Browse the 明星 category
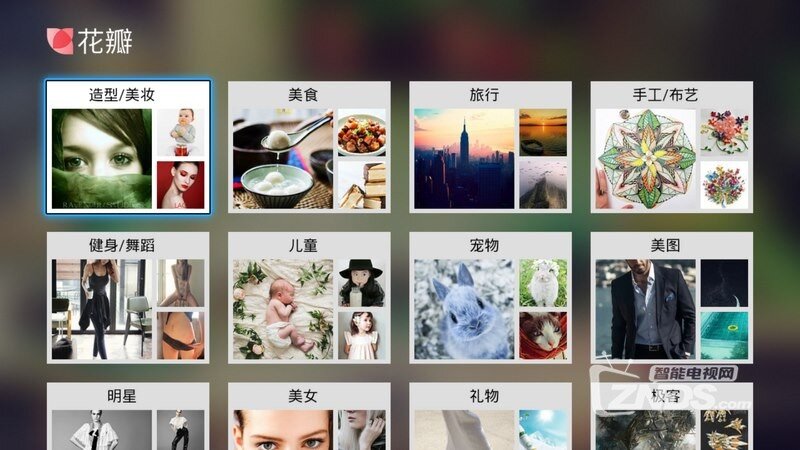Viewport: 800px width, 450px height. [x=128, y=417]
